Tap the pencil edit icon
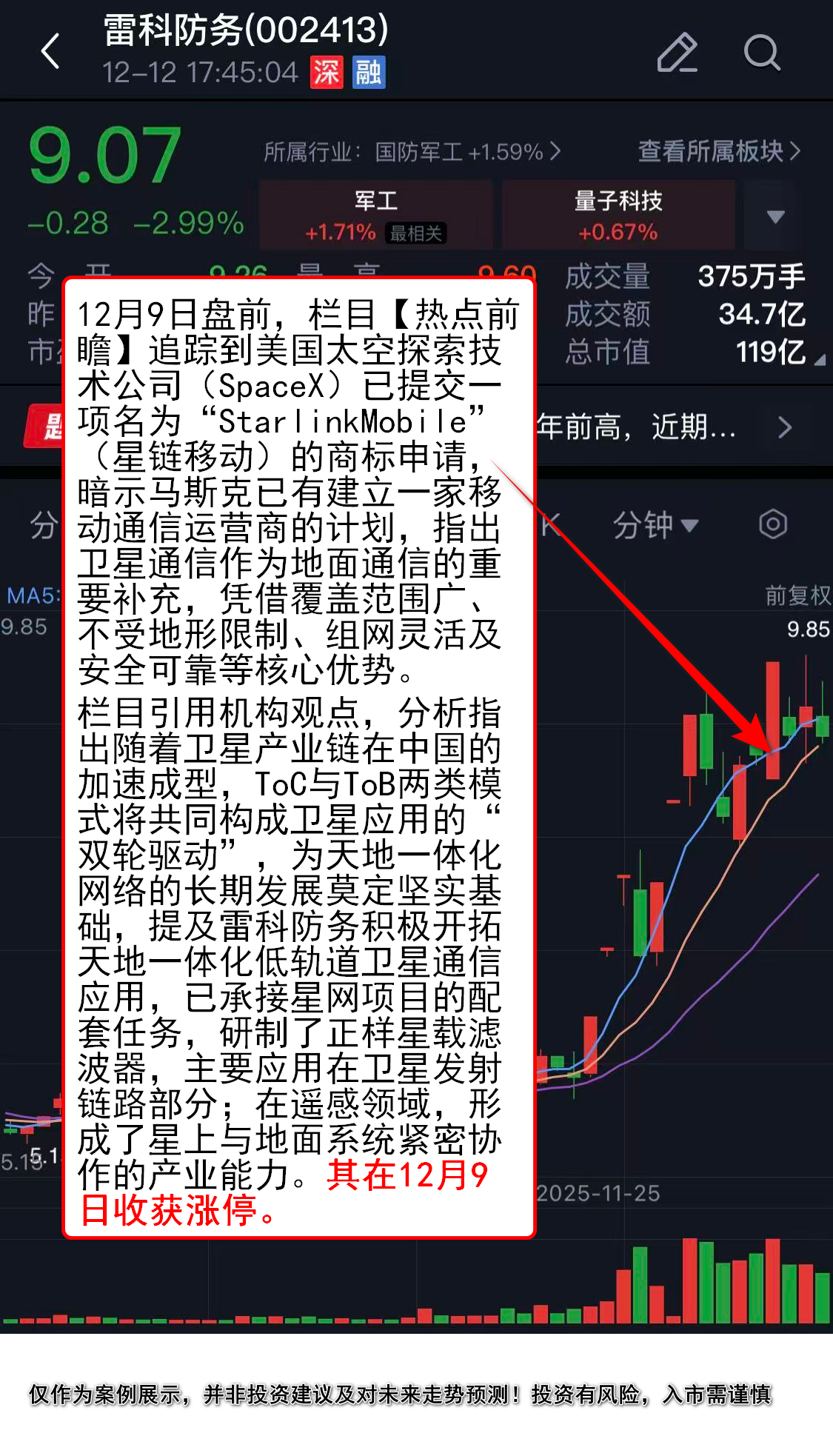Viewport: 833px width, 1456px height. point(677,53)
